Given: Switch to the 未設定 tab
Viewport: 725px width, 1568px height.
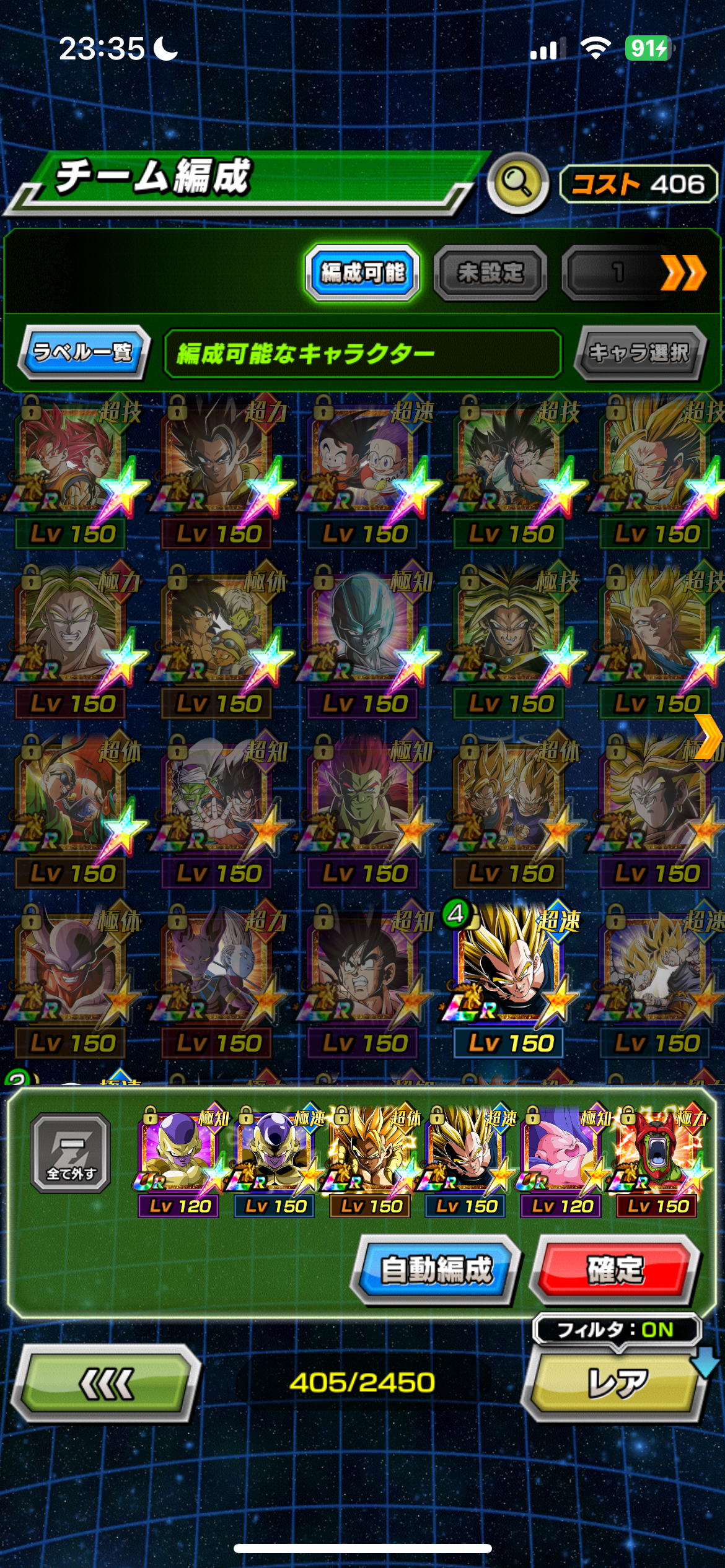Looking at the screenshot, I should pos(490,272).
